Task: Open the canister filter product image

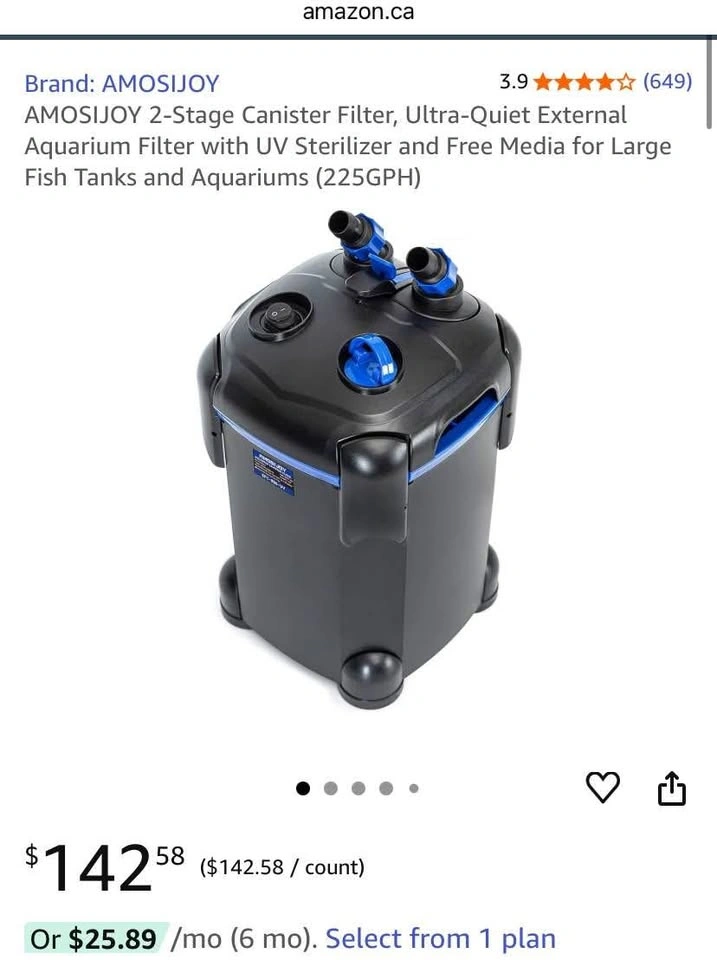Action: pyautogui.click(x=358, y=460)
